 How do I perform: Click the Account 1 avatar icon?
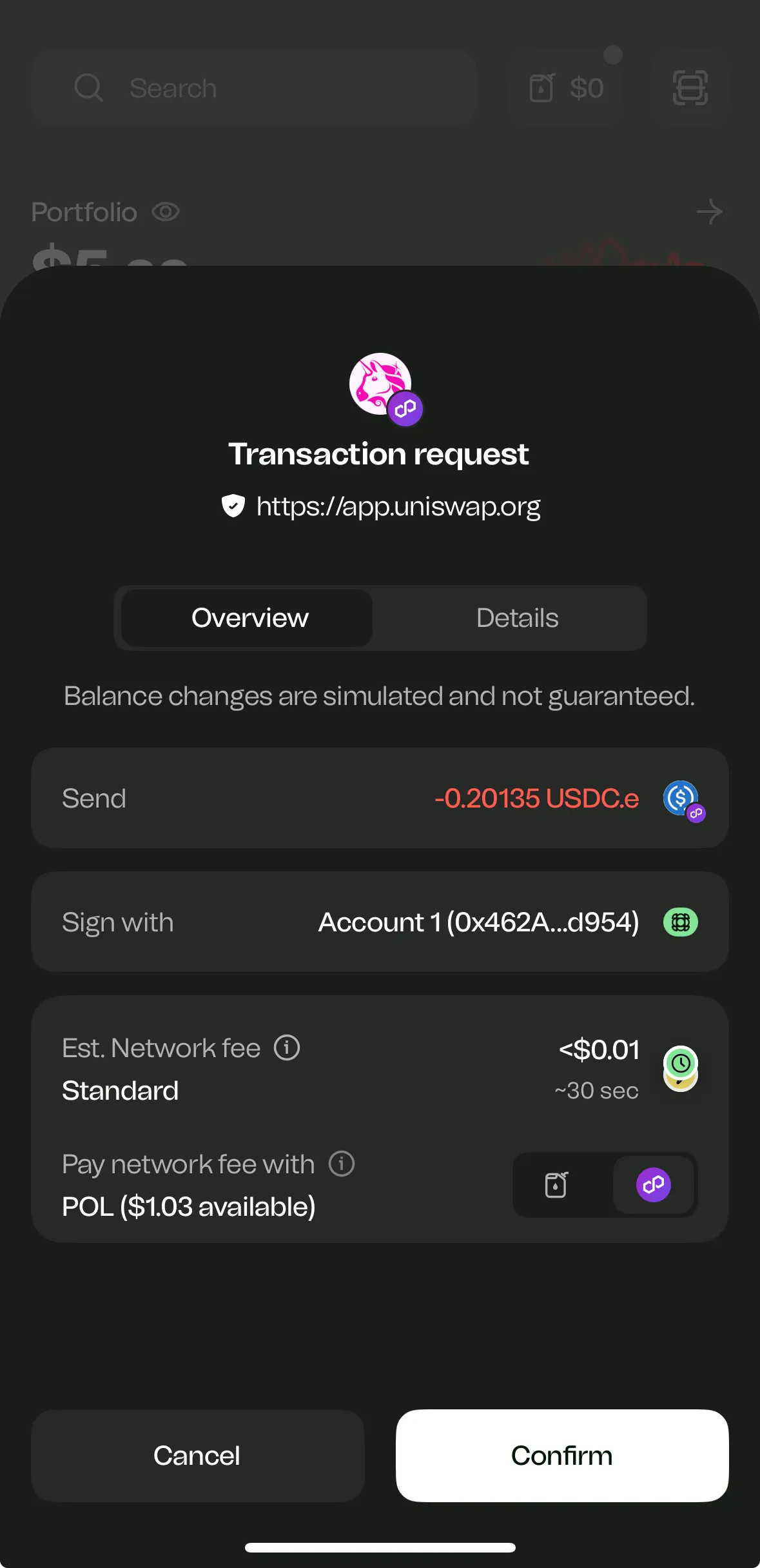coord(680,922)
